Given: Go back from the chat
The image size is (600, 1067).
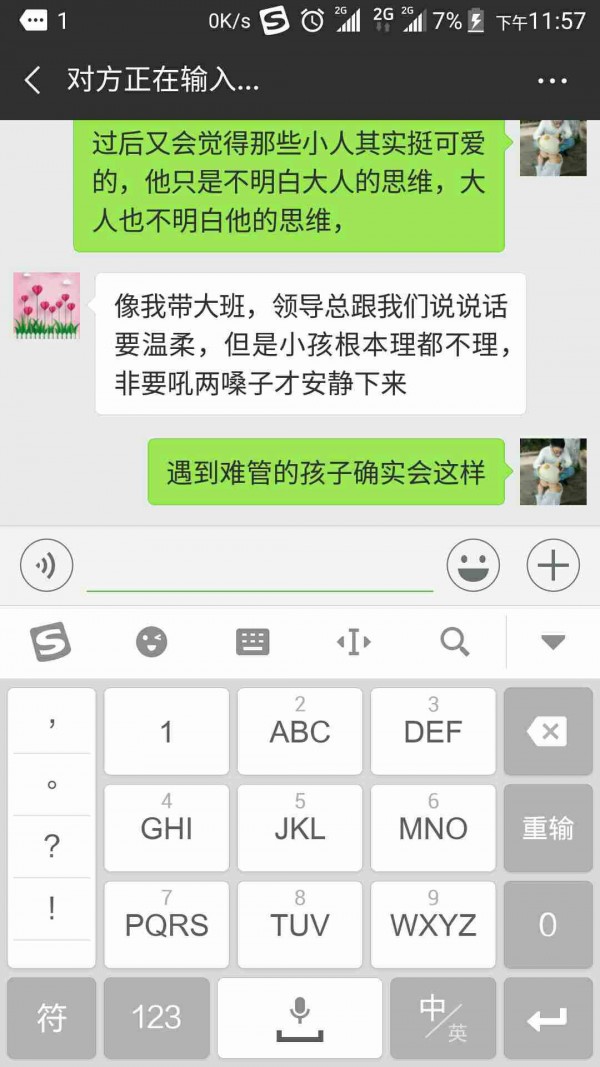Looking at the screenshot, I should pos(33,81).
